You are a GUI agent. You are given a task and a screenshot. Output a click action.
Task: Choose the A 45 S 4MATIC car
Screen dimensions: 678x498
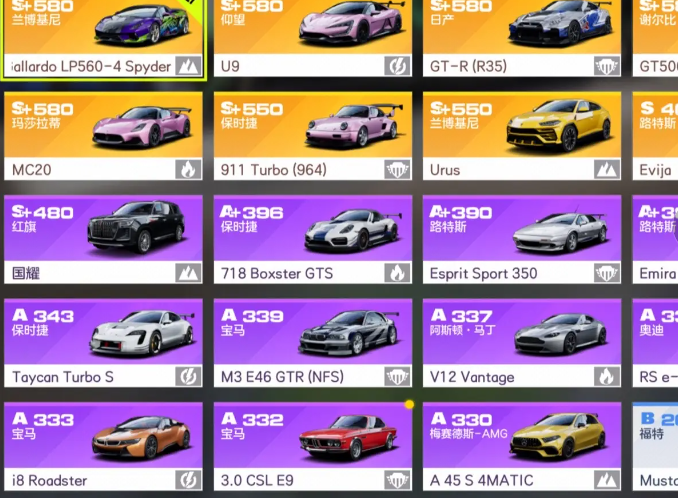521,447
